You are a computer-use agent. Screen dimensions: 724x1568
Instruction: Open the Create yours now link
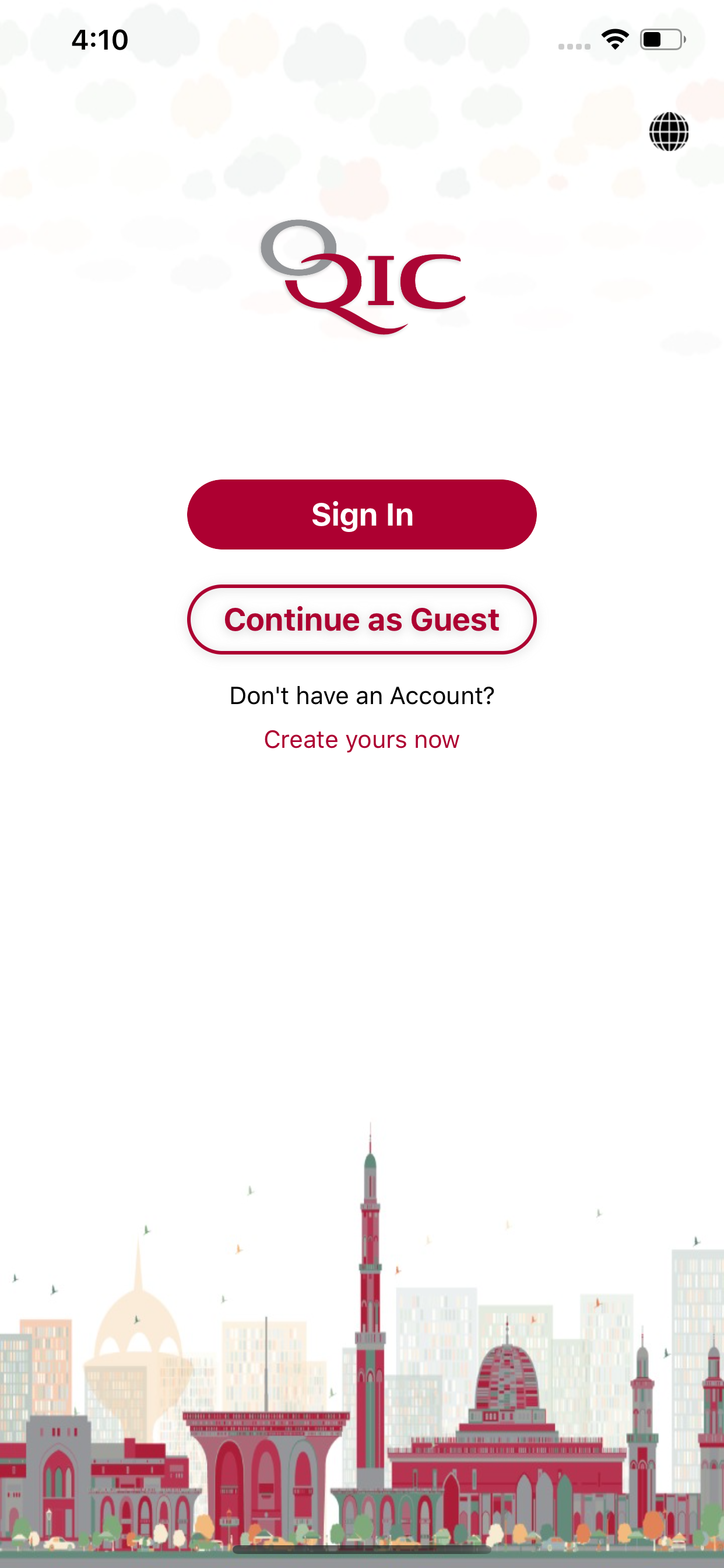click(x=362, y=740)
